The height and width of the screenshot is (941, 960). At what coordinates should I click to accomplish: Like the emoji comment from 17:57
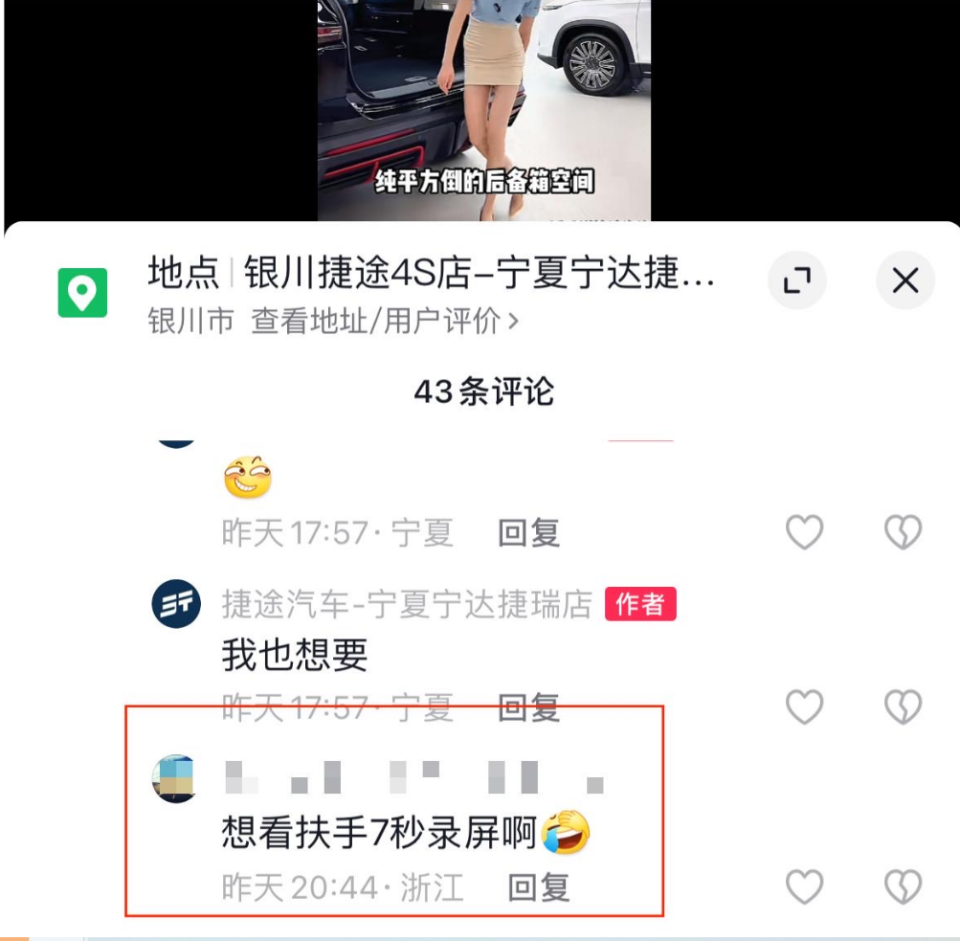point(804,533)
